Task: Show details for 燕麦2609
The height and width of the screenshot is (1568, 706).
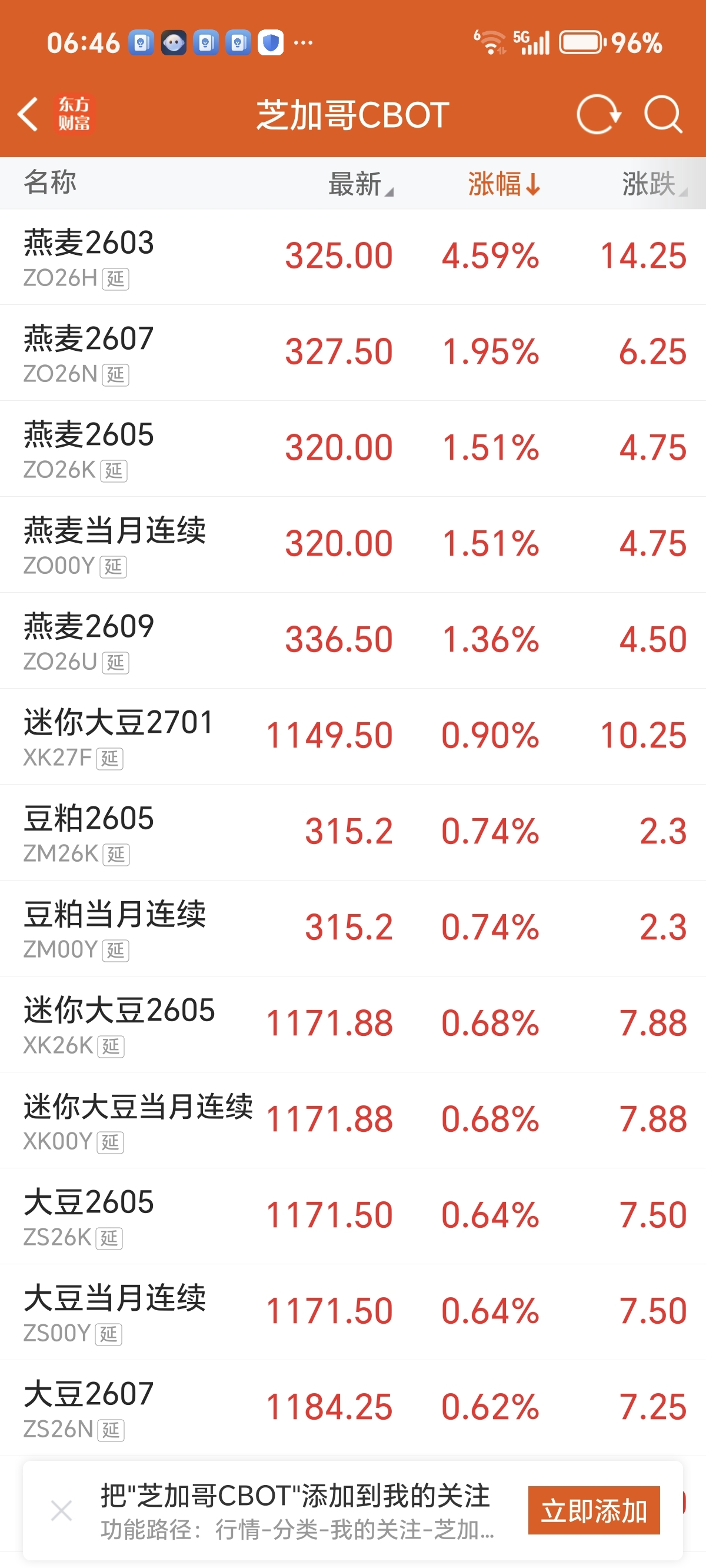Action: [x=353, y=640]
